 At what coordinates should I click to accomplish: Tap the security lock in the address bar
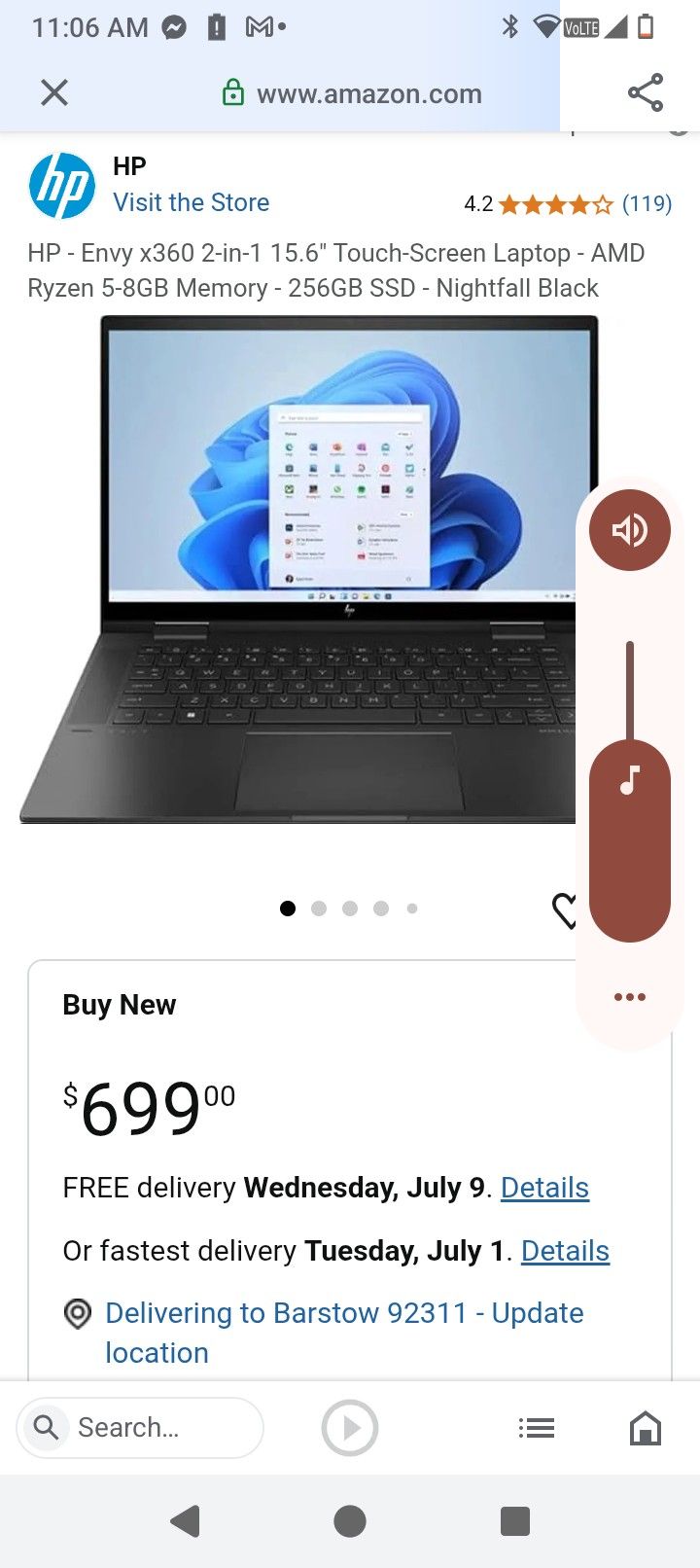233,92
